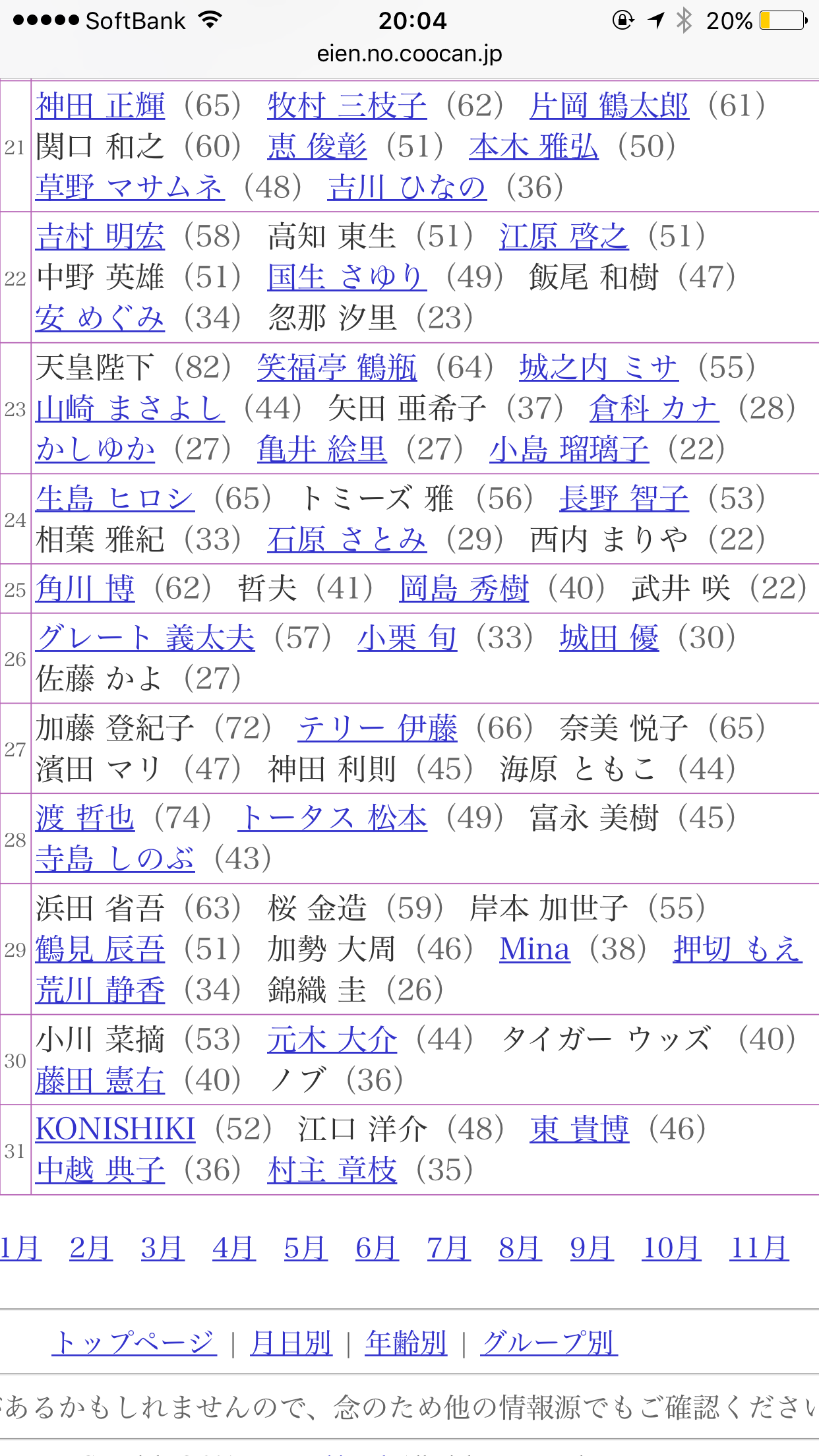
Task: Open the KONISHIKI link
Action: click(115, 1129)
